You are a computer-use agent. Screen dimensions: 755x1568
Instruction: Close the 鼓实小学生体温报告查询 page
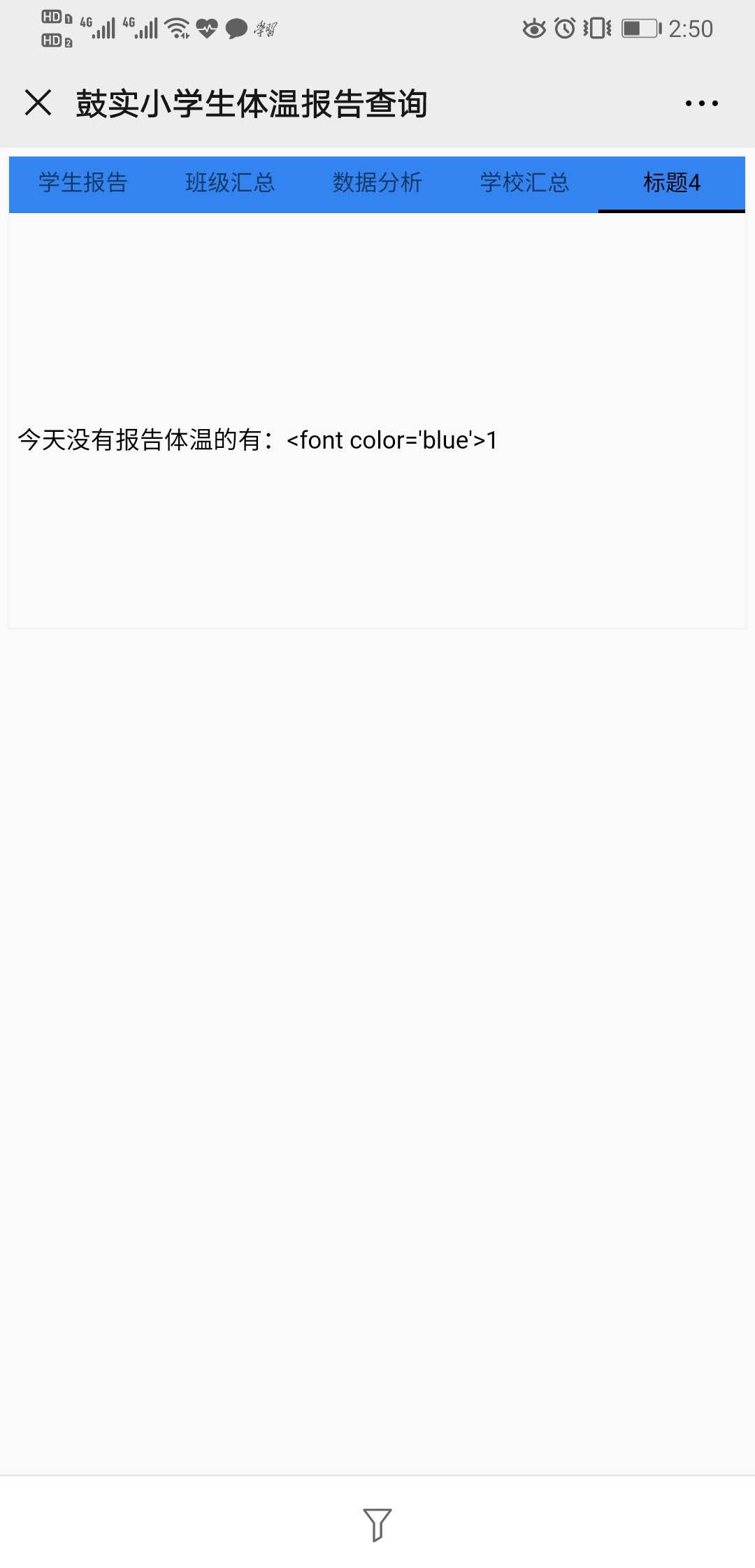coord(38,103)
